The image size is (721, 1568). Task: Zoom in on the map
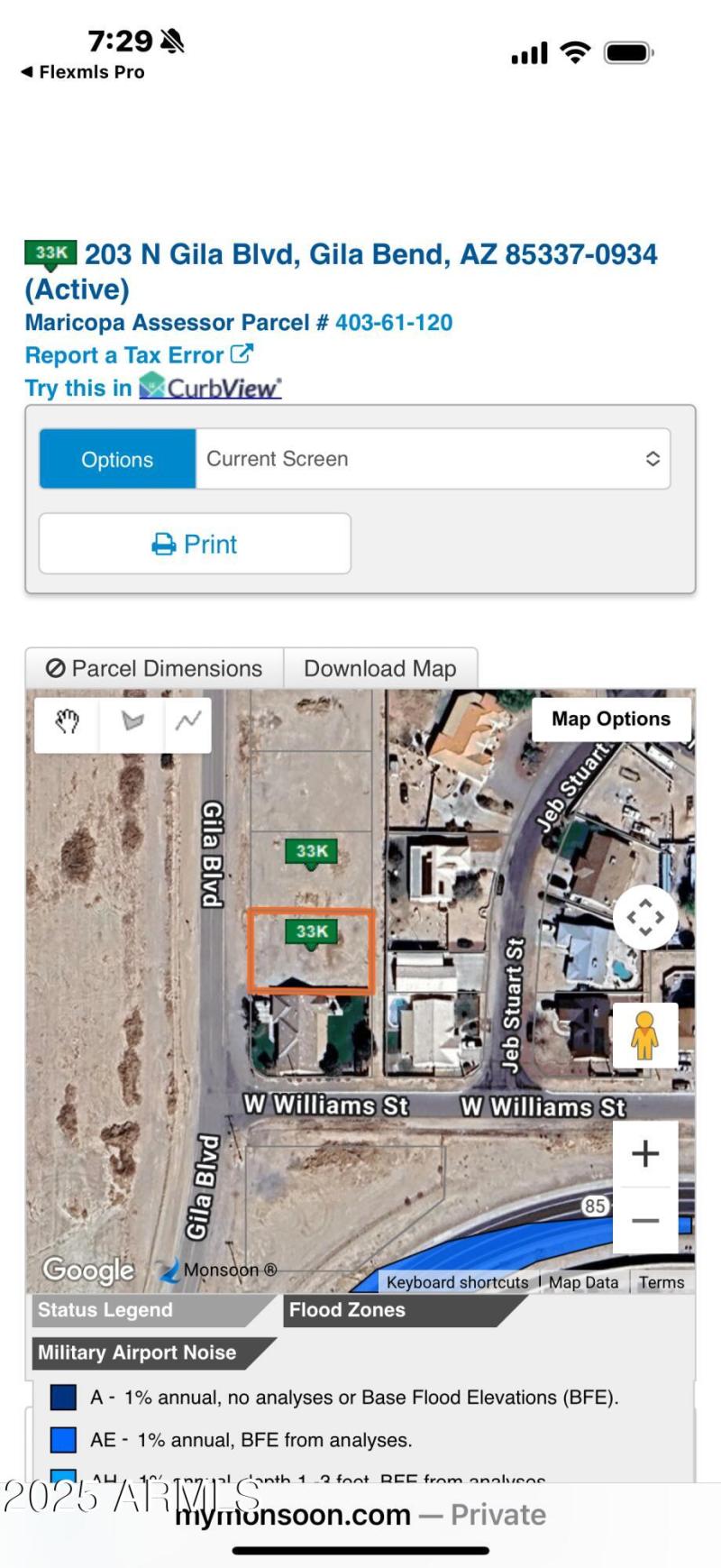(x=644, y=1153)
